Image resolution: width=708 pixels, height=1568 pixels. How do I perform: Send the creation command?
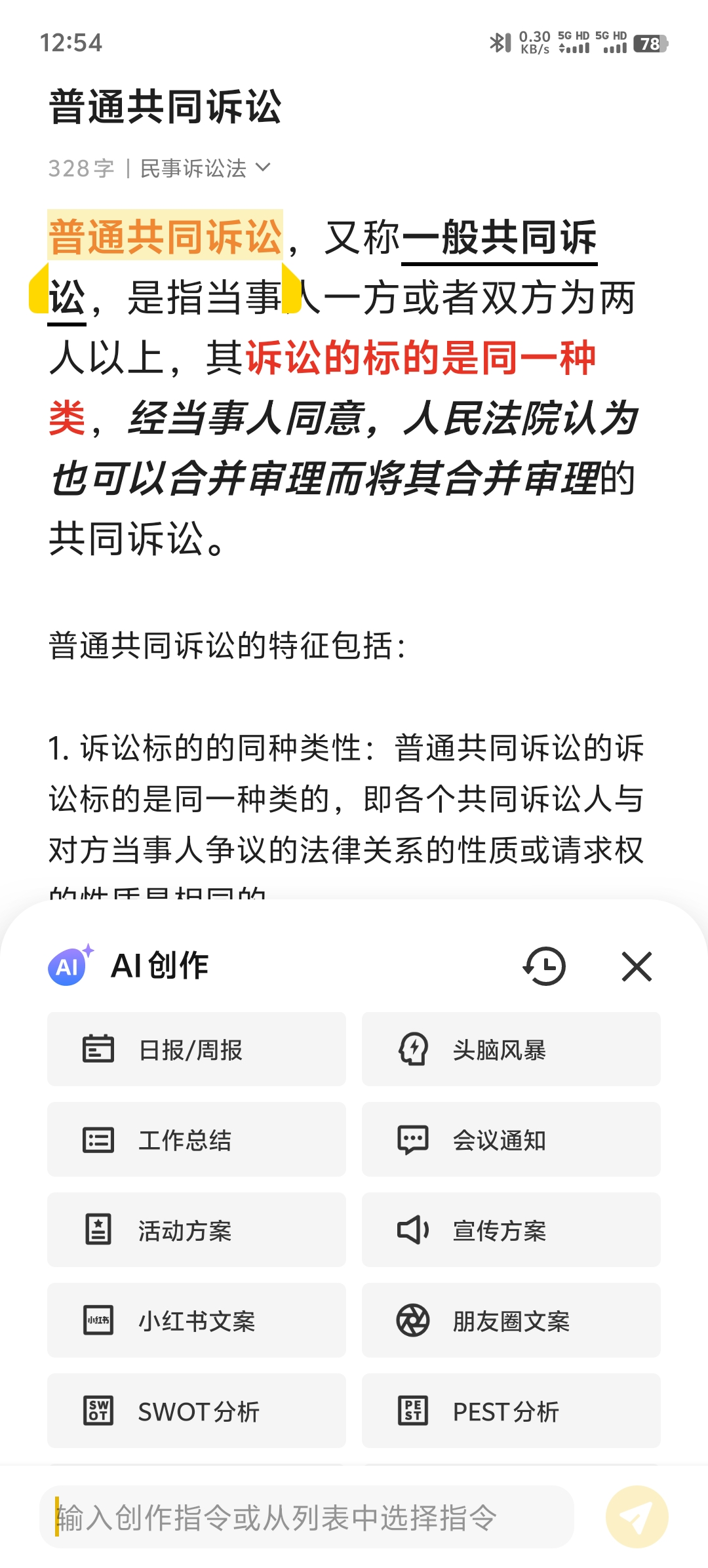point(637,1518)
